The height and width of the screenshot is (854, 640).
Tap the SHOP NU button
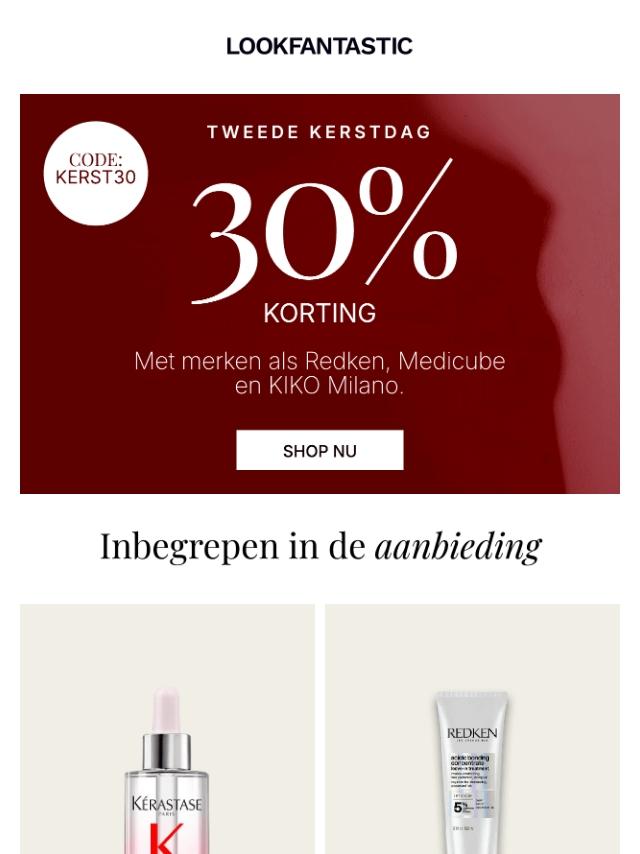click(319, 451)
